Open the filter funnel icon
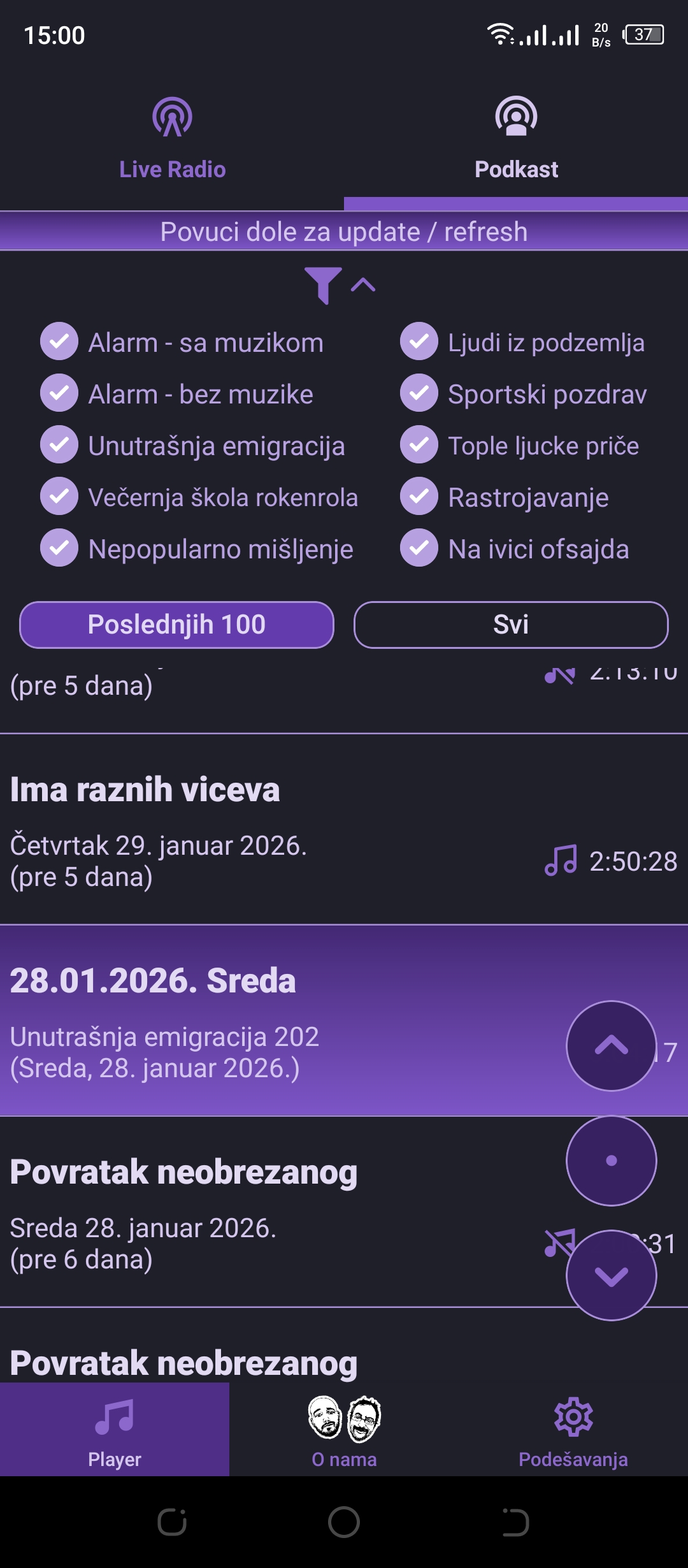The height and width of the screenshot is (1568, 688). pos(322,286)
